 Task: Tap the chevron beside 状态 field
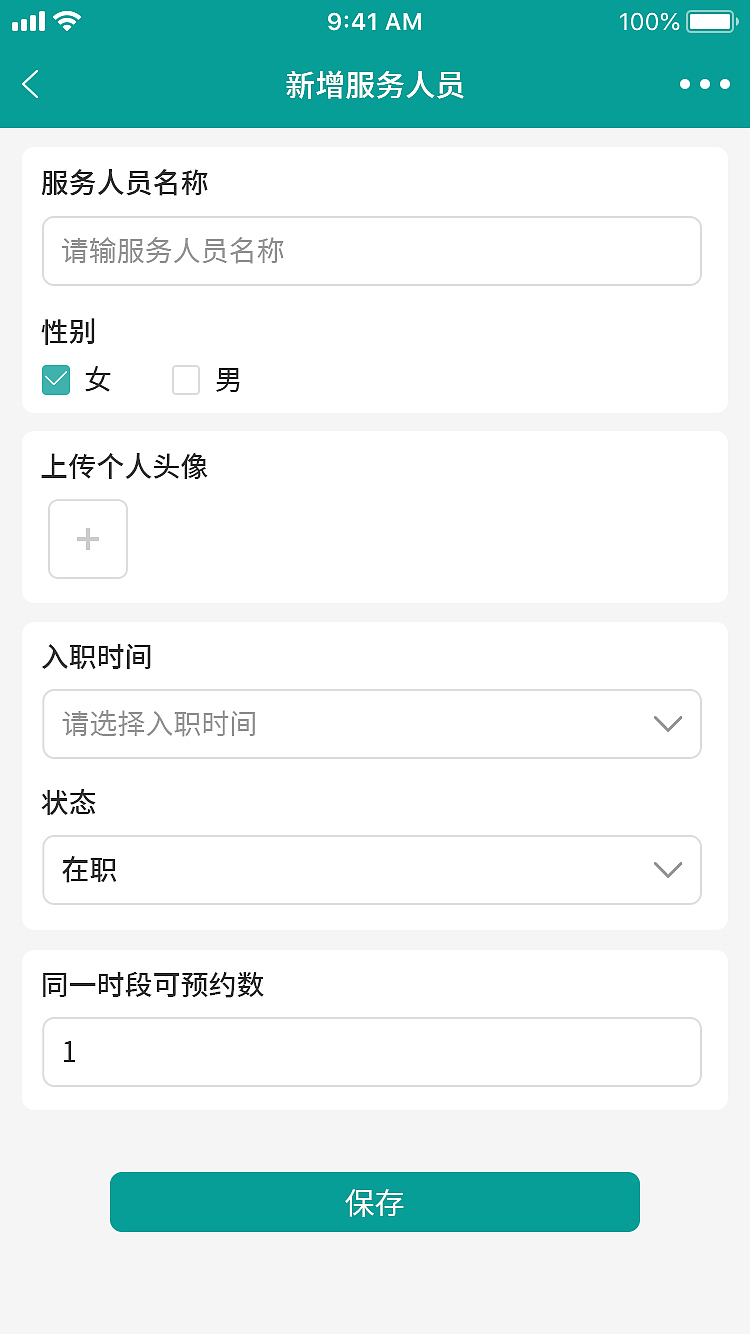click(667, 870)
